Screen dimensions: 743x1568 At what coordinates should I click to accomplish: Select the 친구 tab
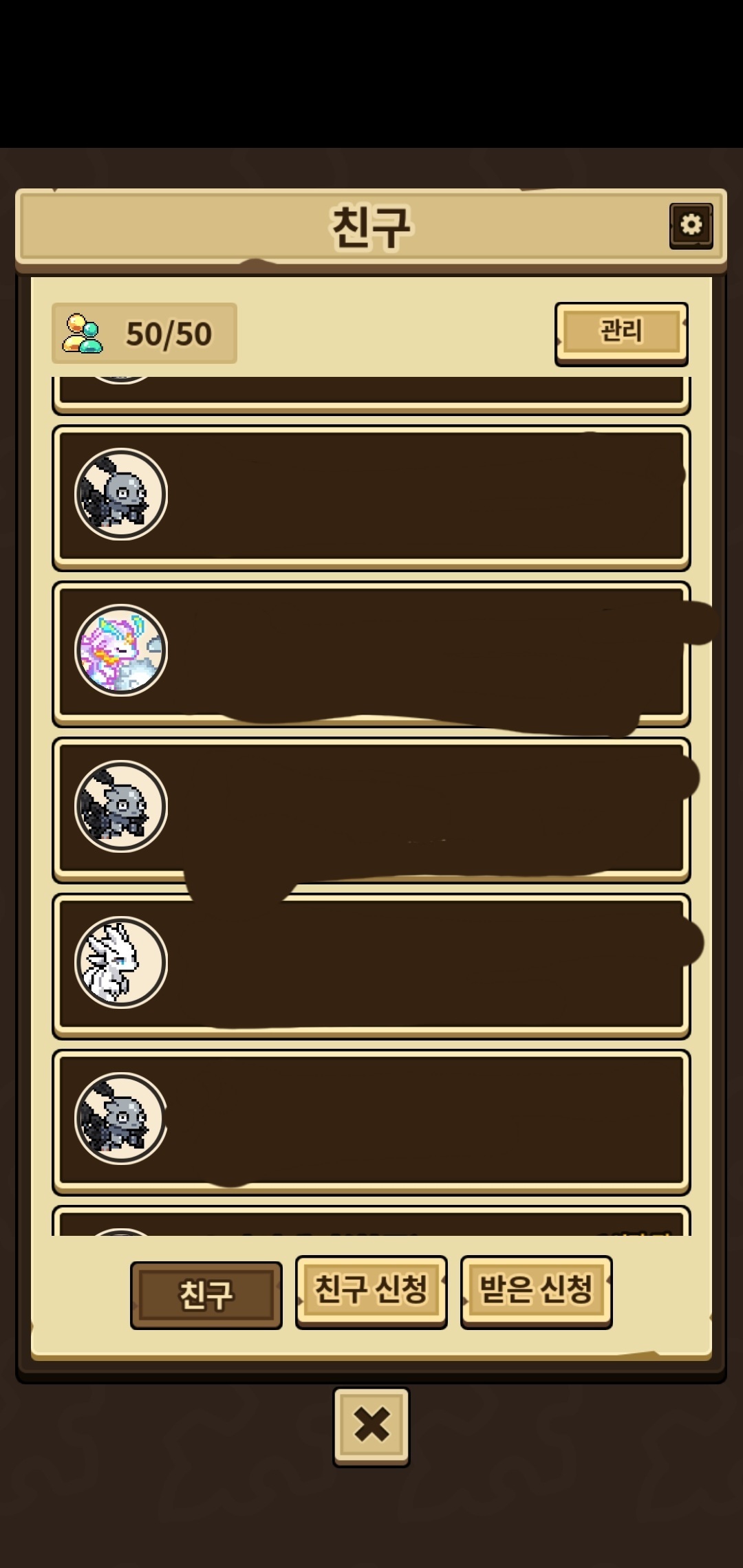tap(206, 1294)
